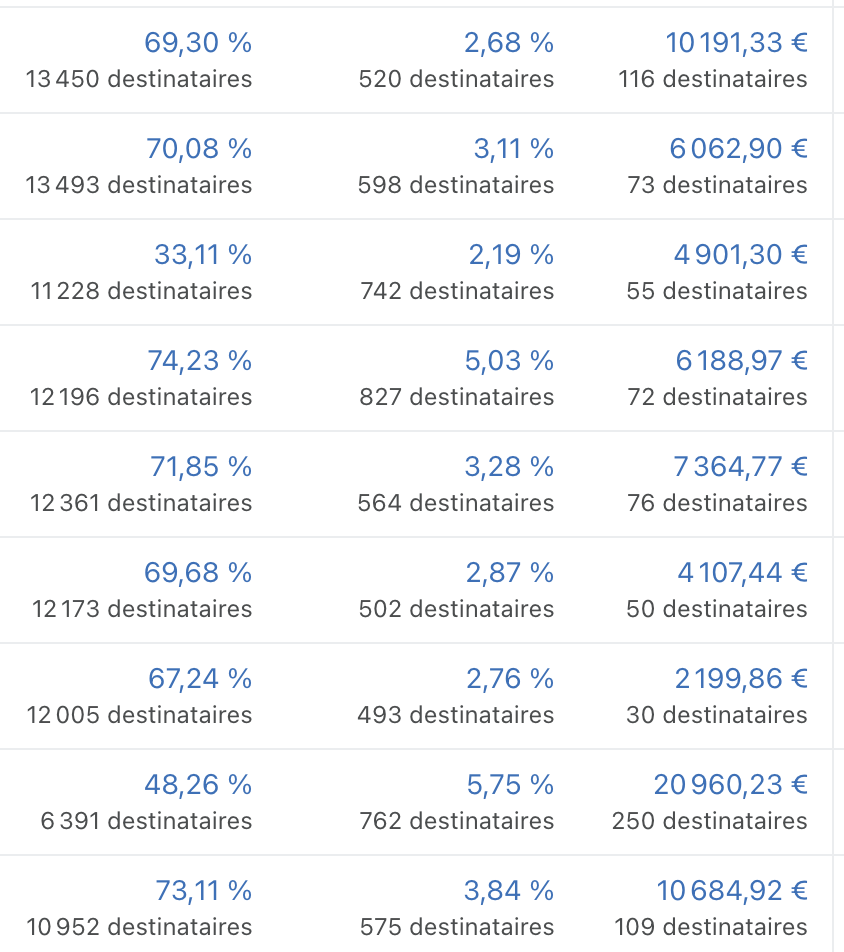Open the 33,11 % open rate link
844x952 pixels.
coord(203,255)
